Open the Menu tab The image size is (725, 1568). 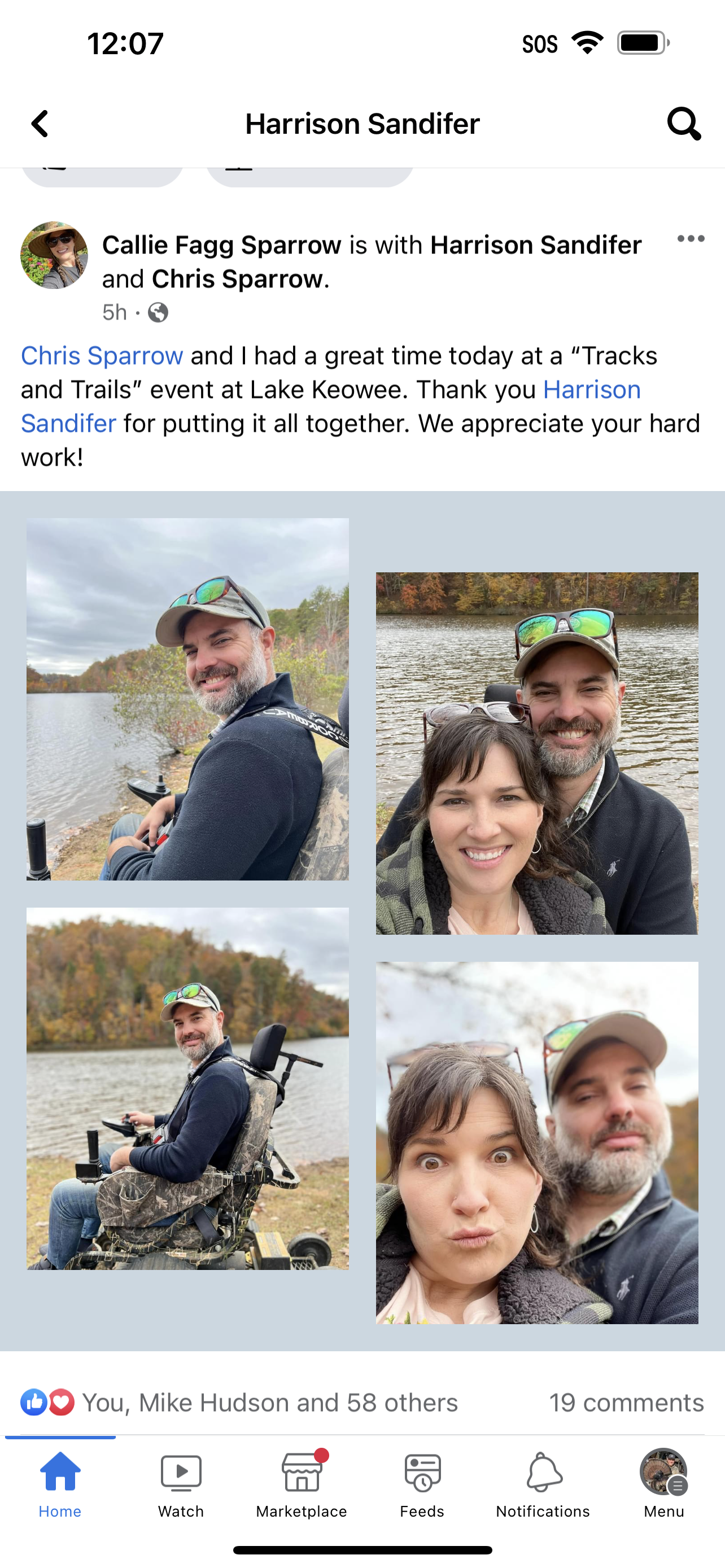663,1484
